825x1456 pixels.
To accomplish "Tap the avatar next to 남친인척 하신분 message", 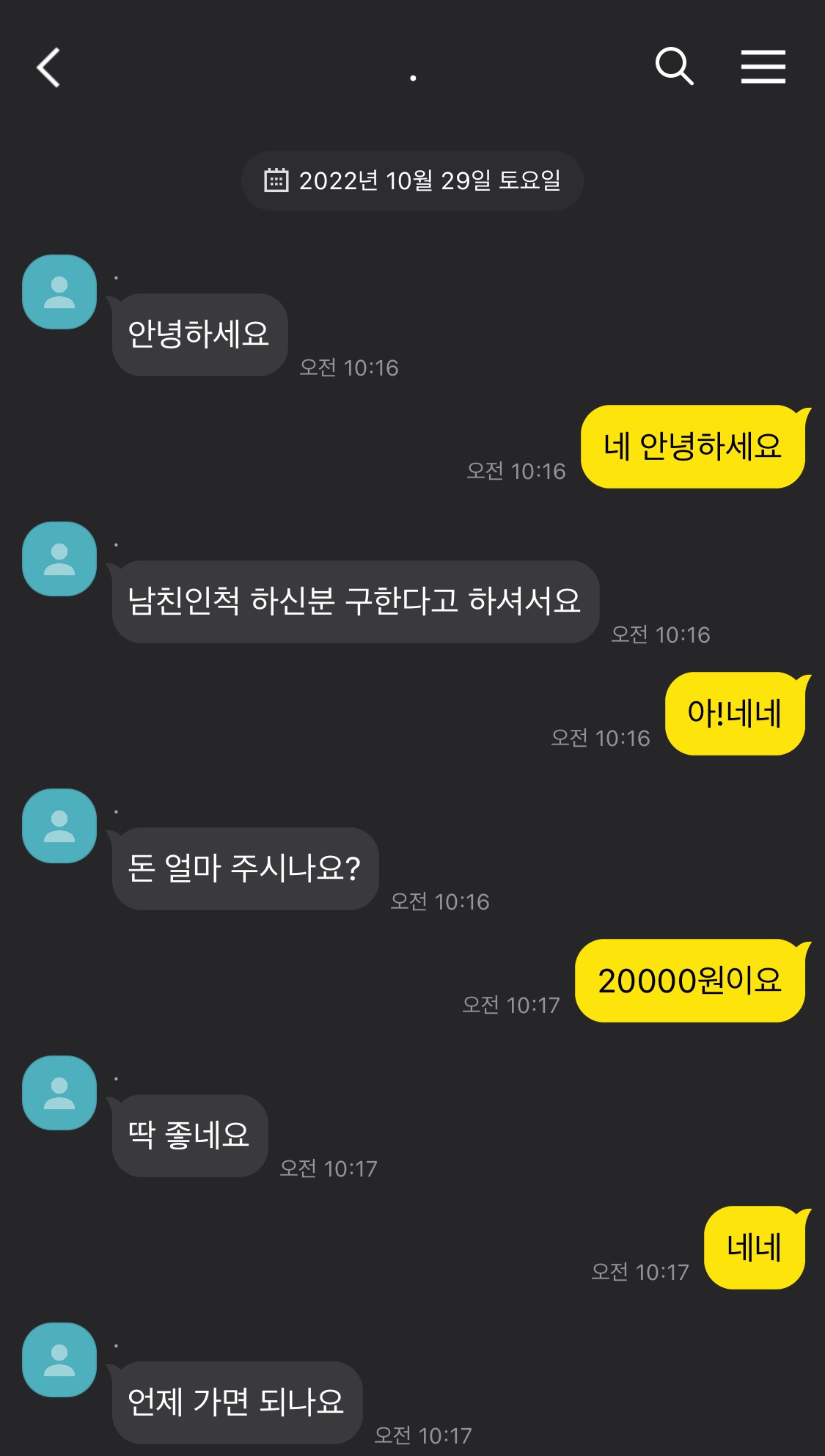I will (x=59, y=559).
